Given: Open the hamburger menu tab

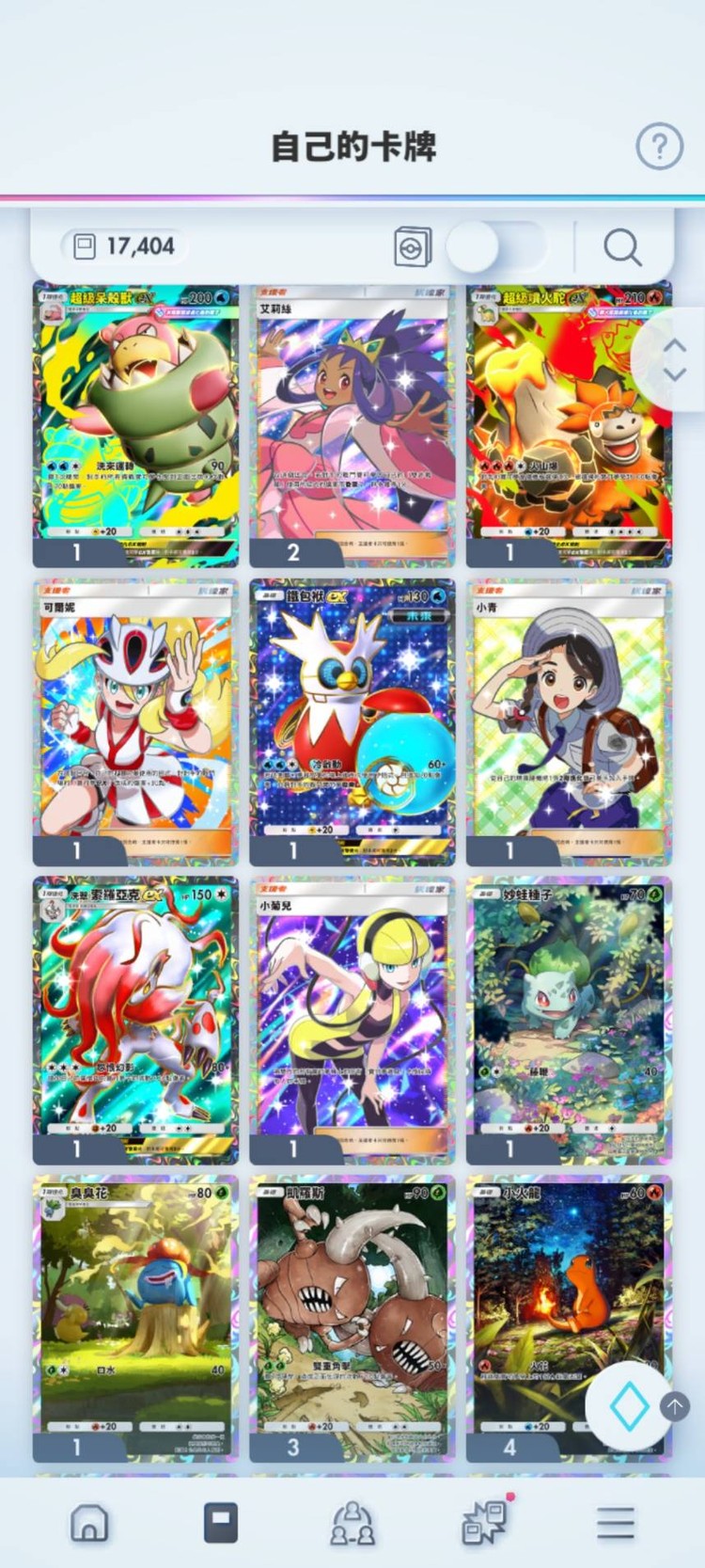Looking at the screenshot, I should pyautogui.click(x=616, y=1523).
